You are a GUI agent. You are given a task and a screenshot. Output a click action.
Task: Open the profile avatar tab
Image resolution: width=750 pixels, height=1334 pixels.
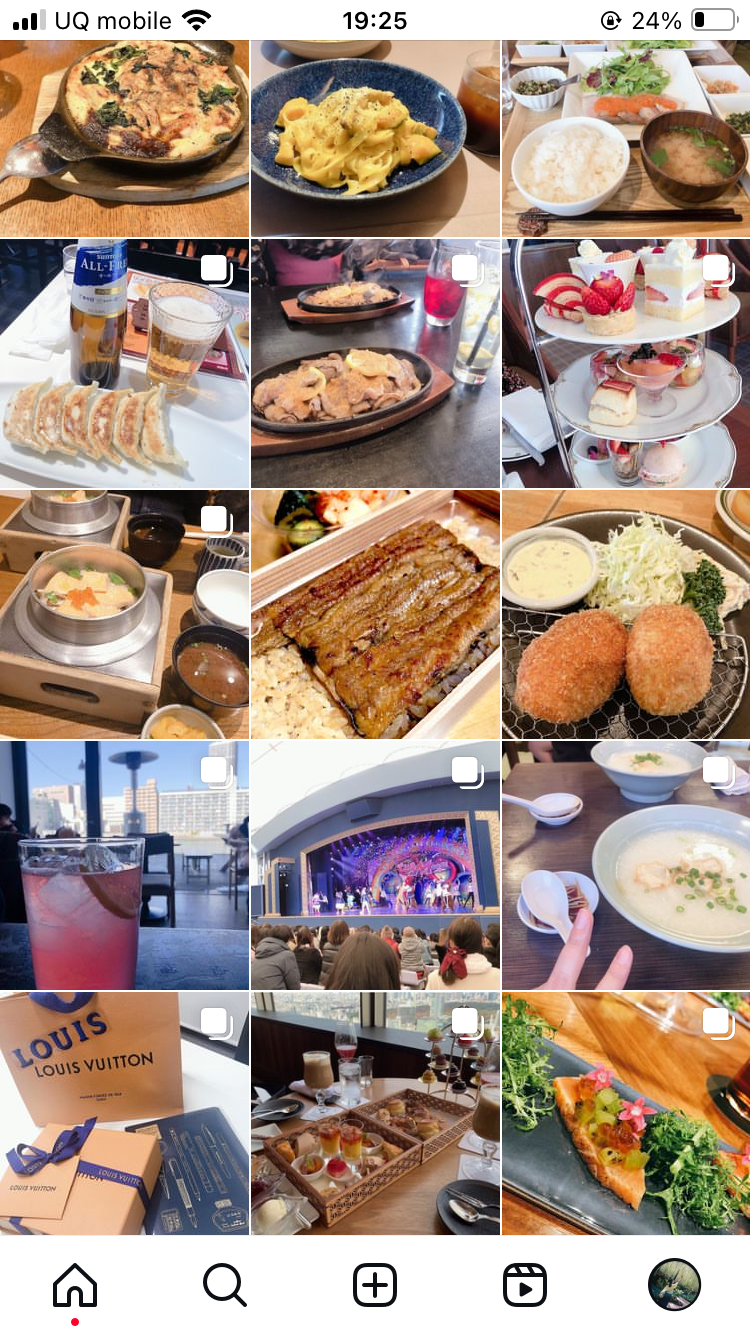[x=674, y=1285]
